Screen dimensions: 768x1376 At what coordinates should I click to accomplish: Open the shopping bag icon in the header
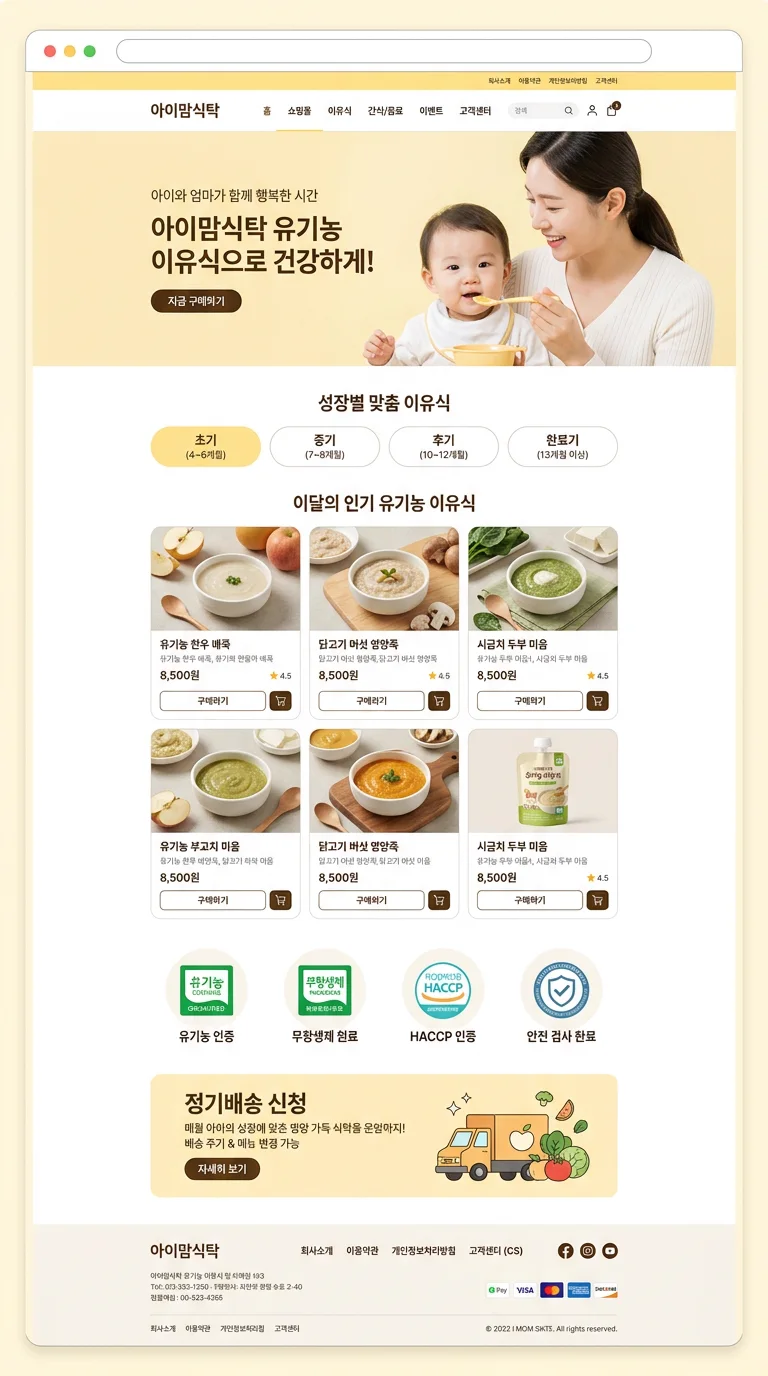click(612, 110)
